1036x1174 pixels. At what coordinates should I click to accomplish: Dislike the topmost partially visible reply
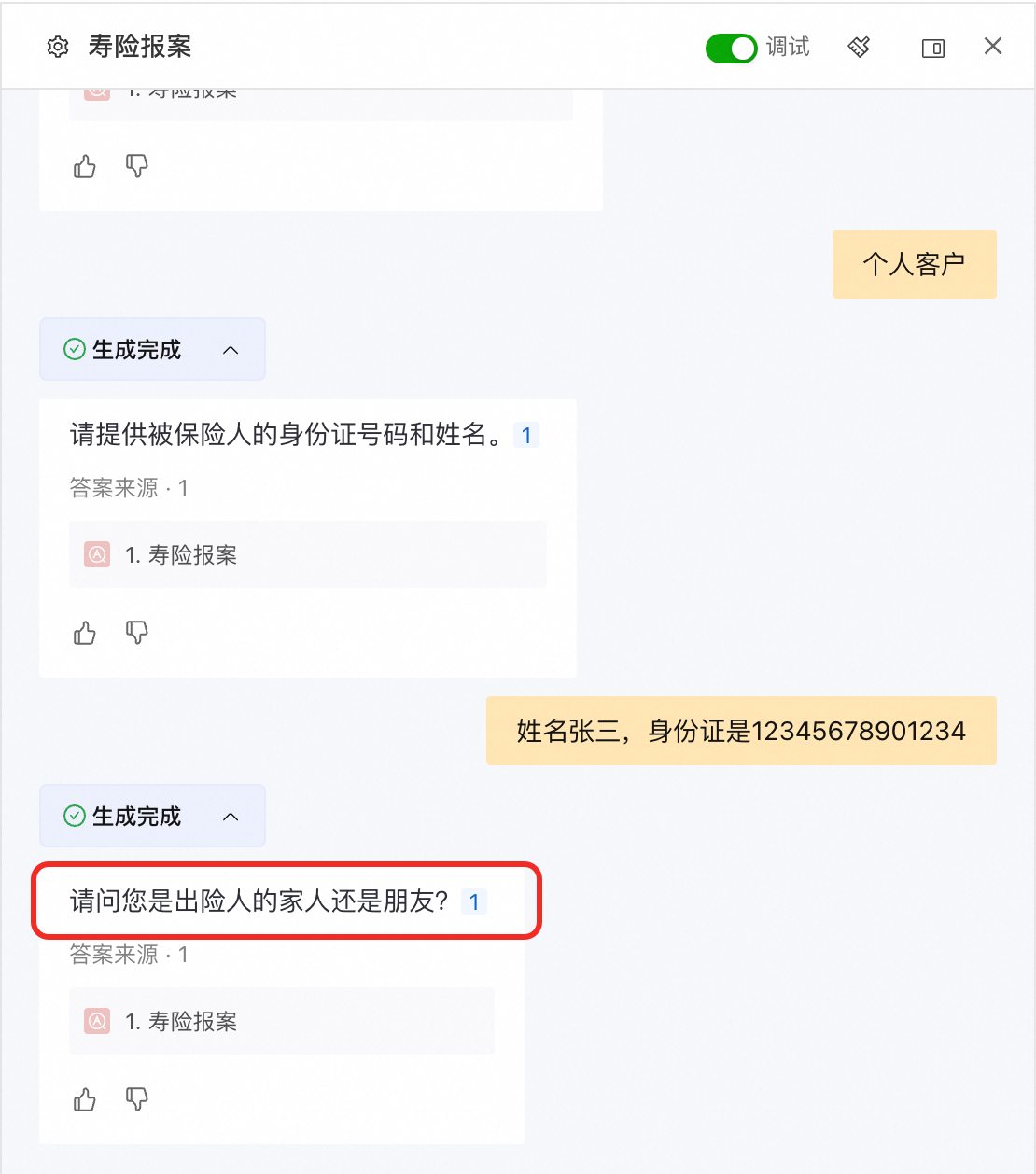[137, 167]
